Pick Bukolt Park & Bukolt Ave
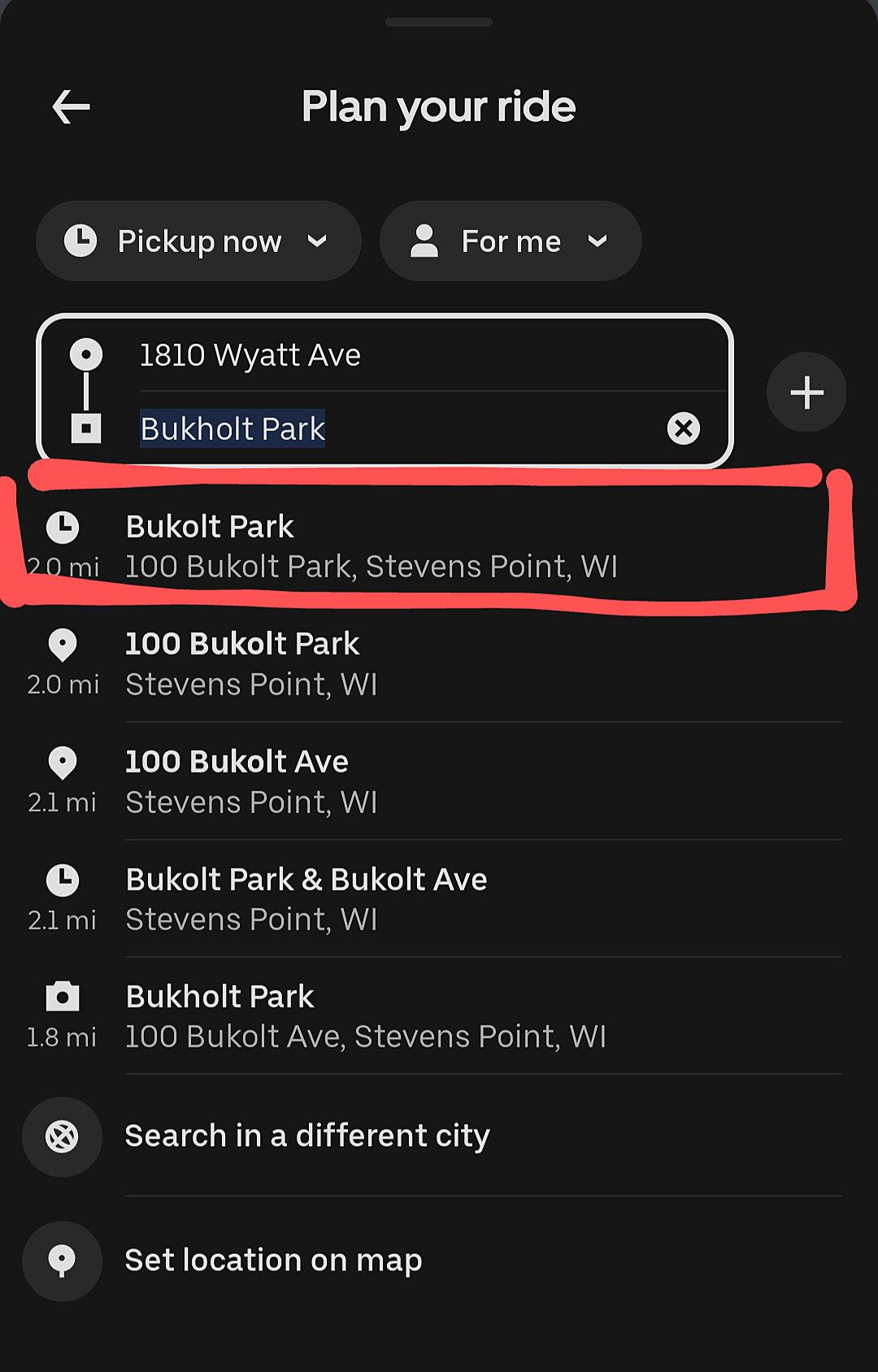The image size is (878, 1372). 306,899
